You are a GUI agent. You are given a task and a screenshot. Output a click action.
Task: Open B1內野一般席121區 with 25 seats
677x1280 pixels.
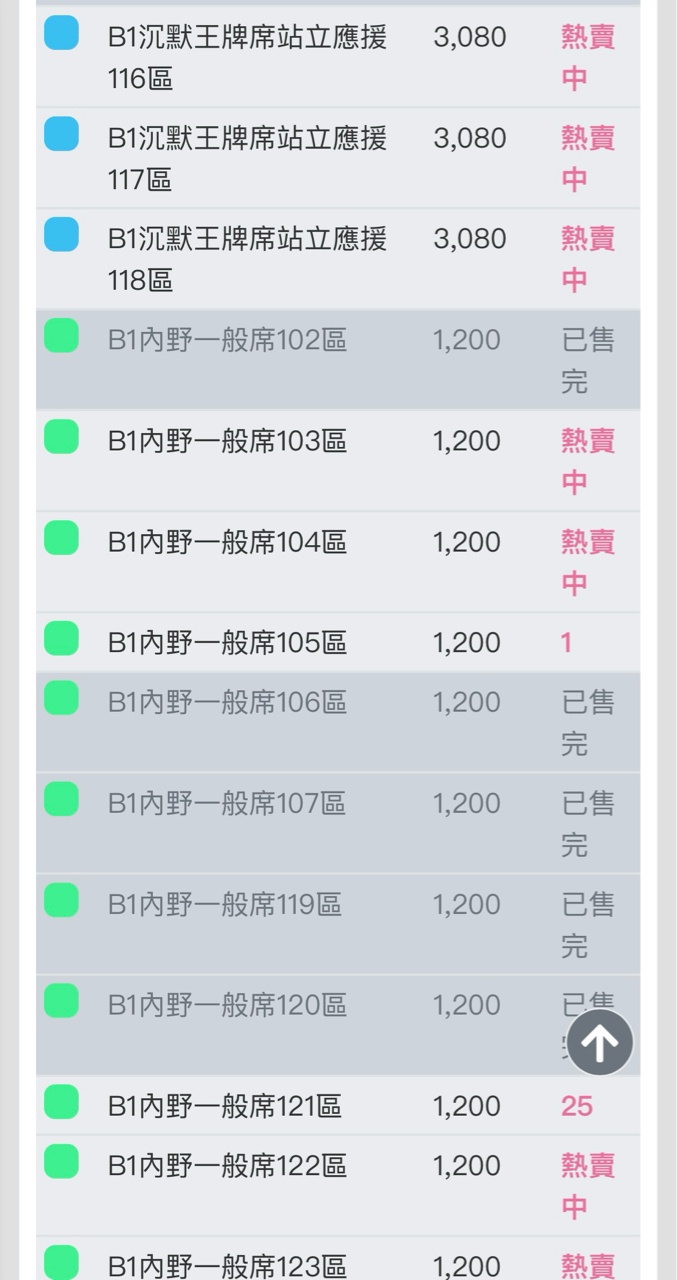pyautogui.click(x=225, y=1105)
